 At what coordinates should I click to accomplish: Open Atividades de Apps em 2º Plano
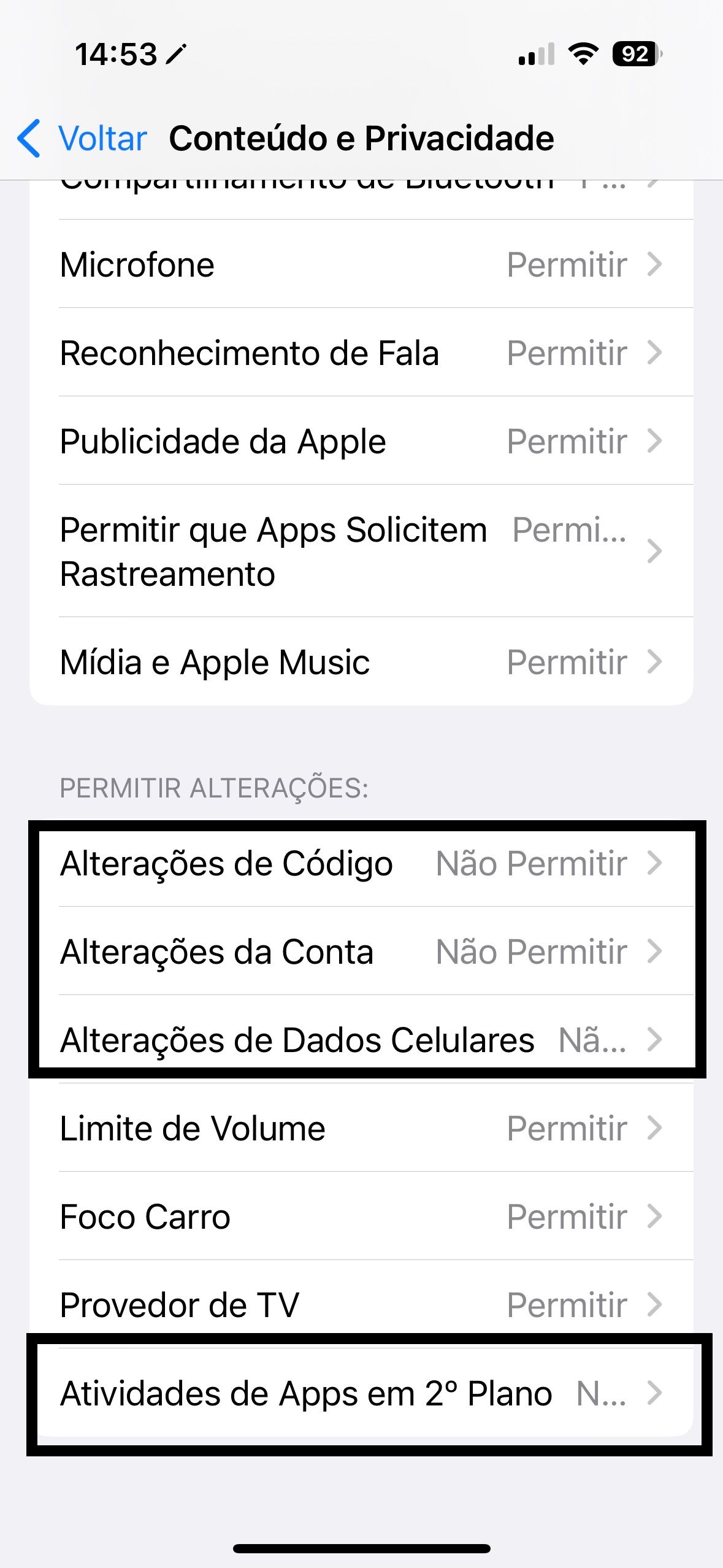361,1393
